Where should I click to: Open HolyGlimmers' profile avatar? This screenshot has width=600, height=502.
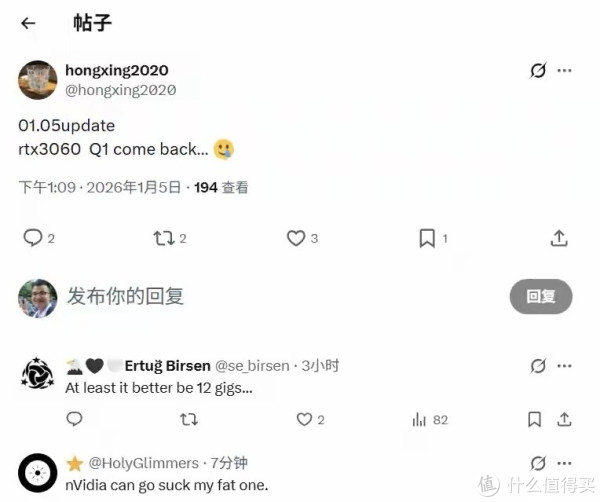point(38,471)
